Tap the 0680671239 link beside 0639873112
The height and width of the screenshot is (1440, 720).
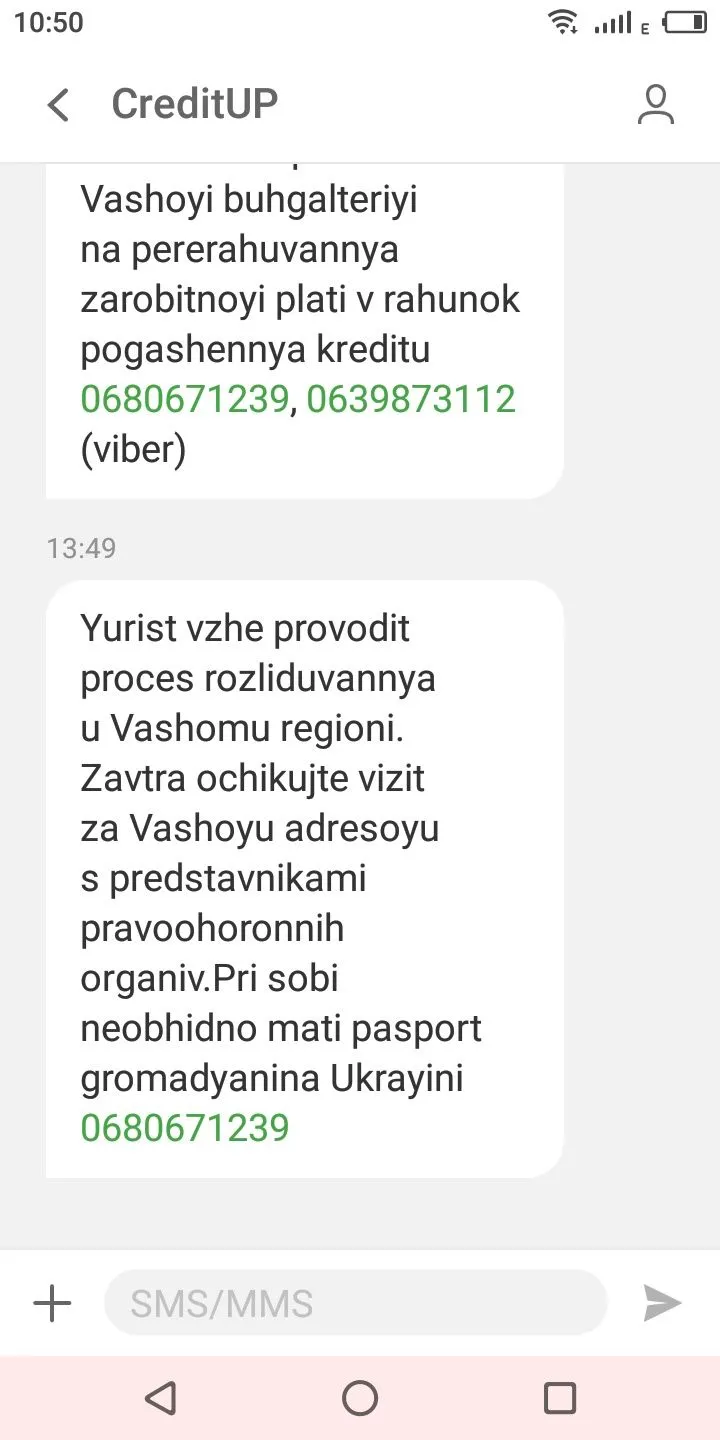[x=185, y=399]
